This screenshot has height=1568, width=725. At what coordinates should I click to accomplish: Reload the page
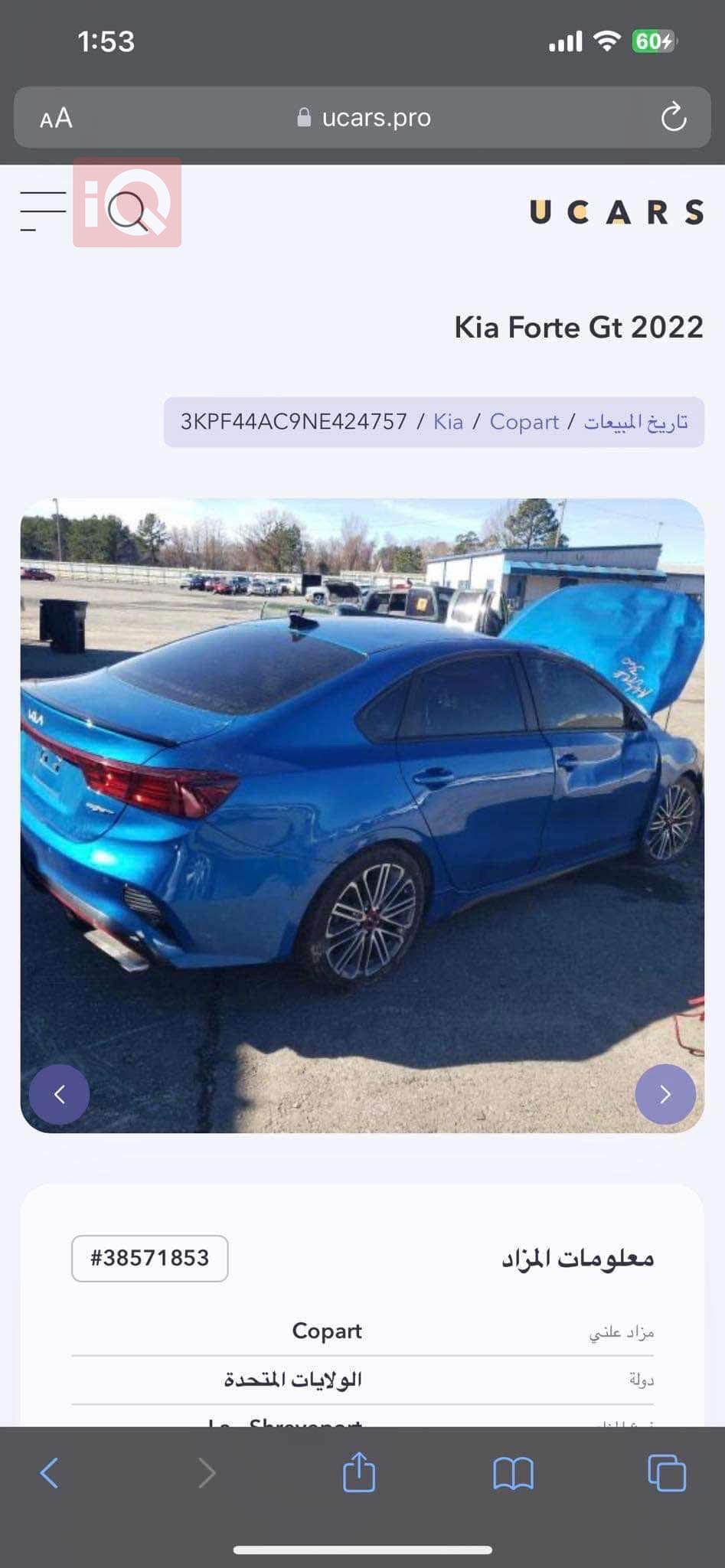point(674,118)
